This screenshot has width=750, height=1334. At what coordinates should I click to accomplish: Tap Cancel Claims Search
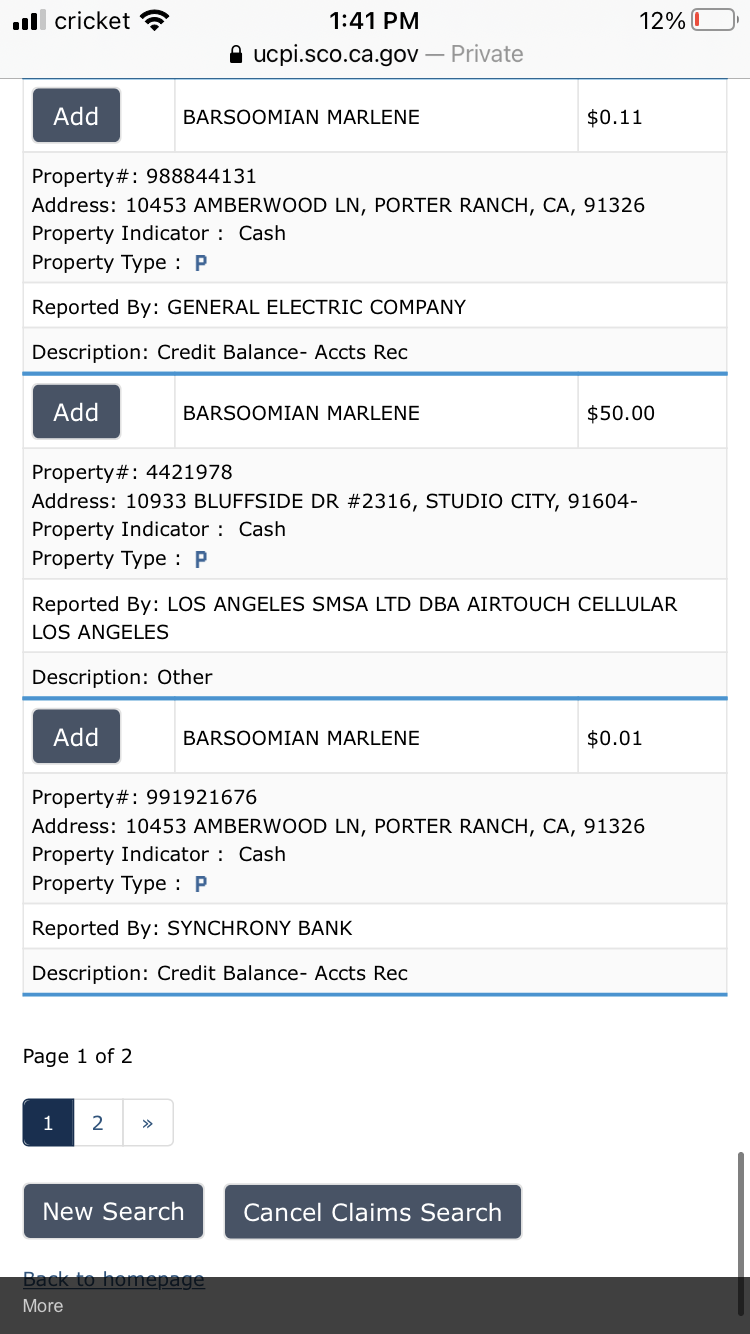[373, 1212]
